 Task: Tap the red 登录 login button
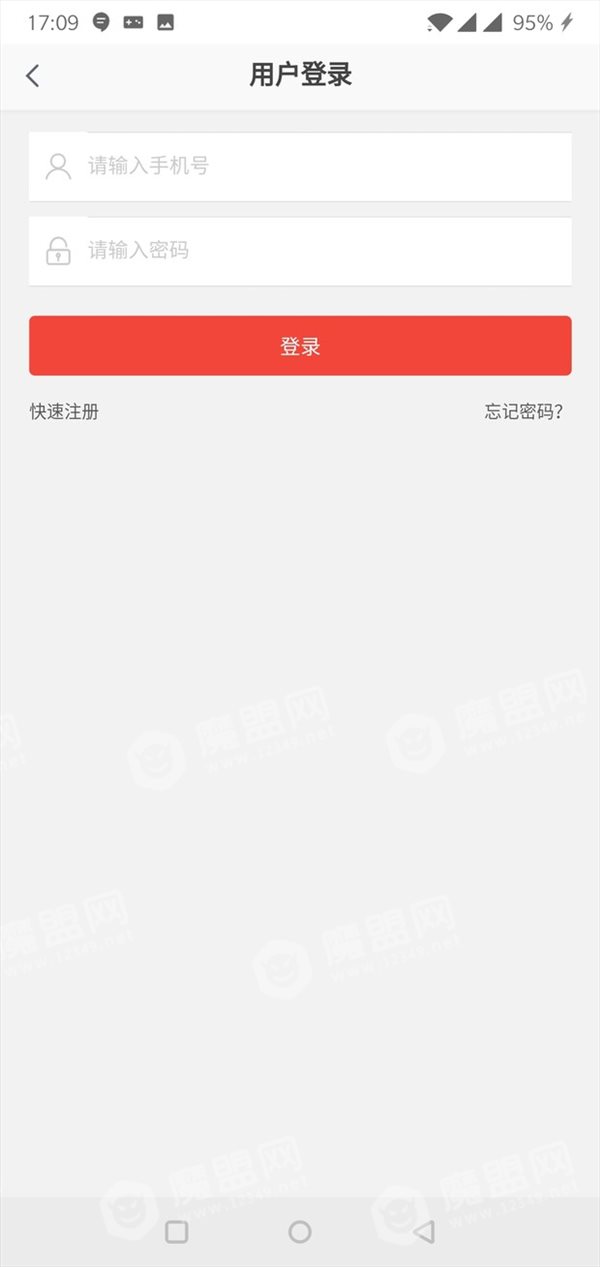coord(300,346)
